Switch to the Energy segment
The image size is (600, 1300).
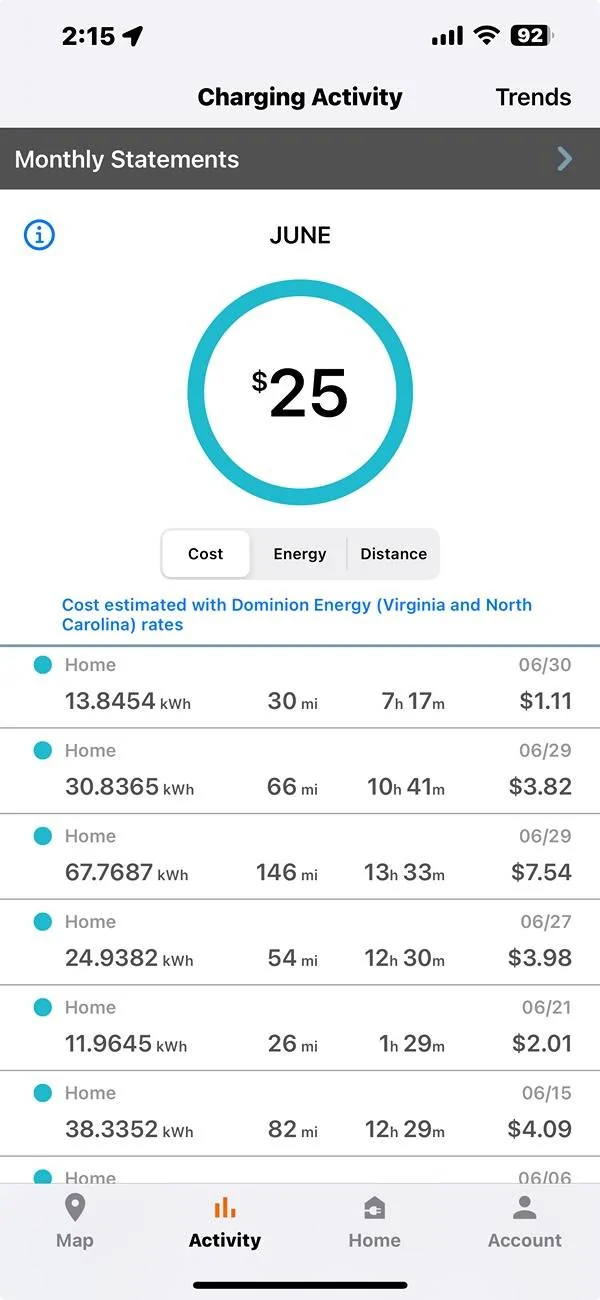(x=299, y=554)
